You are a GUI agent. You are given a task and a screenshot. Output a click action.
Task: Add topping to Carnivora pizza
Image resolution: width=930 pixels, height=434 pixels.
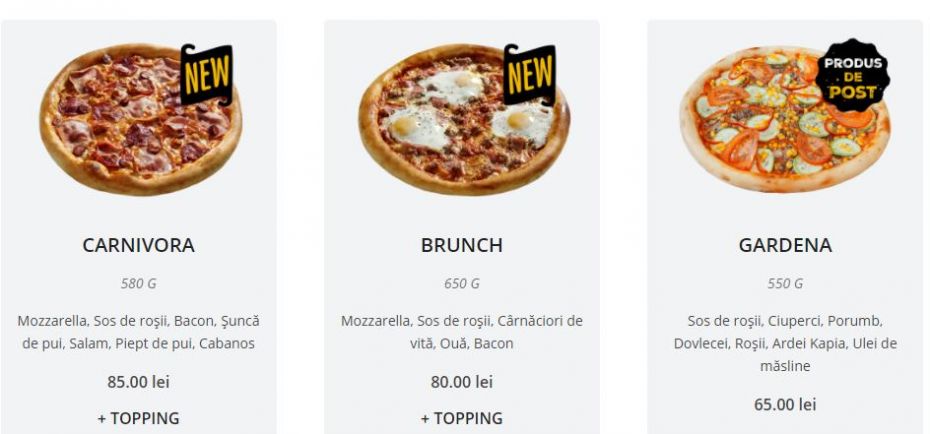click(138, 418)
